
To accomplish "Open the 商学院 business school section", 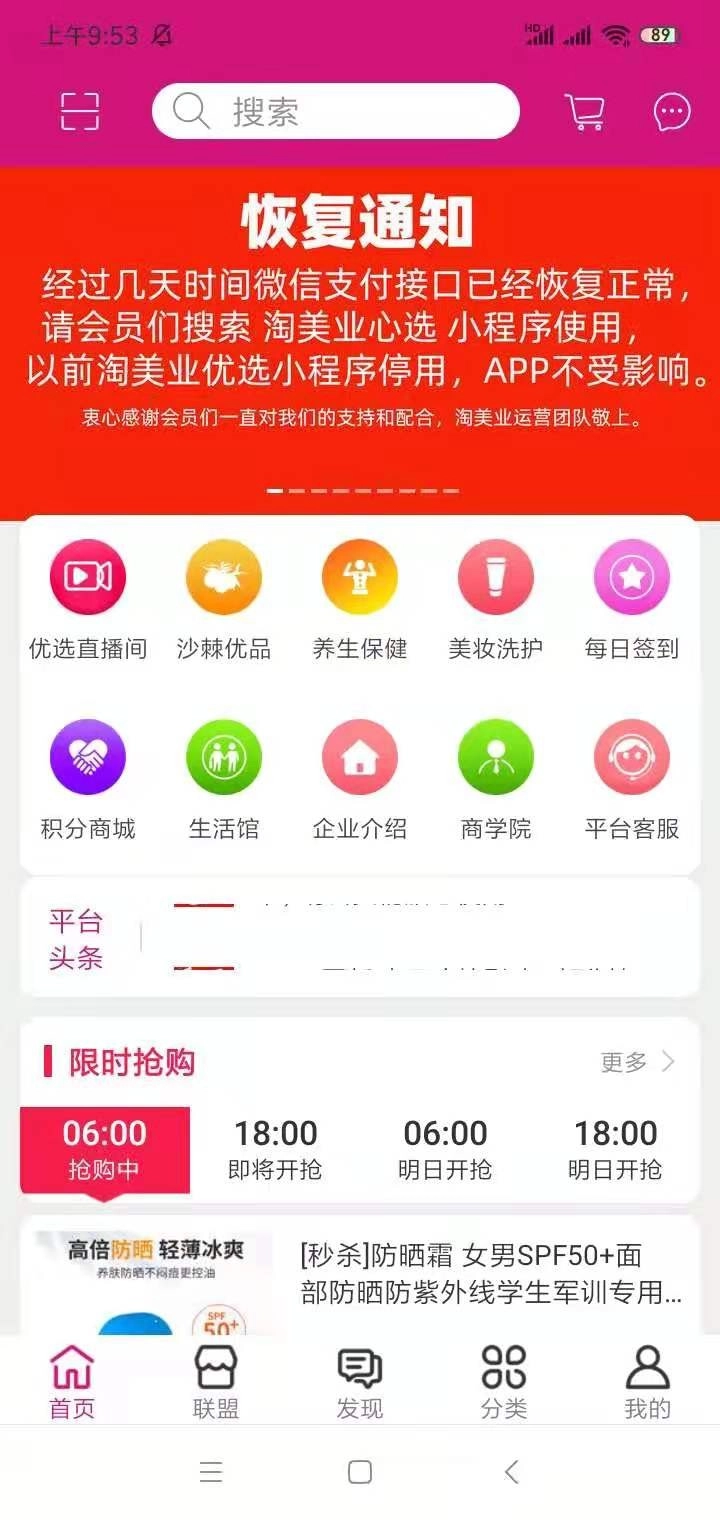I will coord(496,757).
